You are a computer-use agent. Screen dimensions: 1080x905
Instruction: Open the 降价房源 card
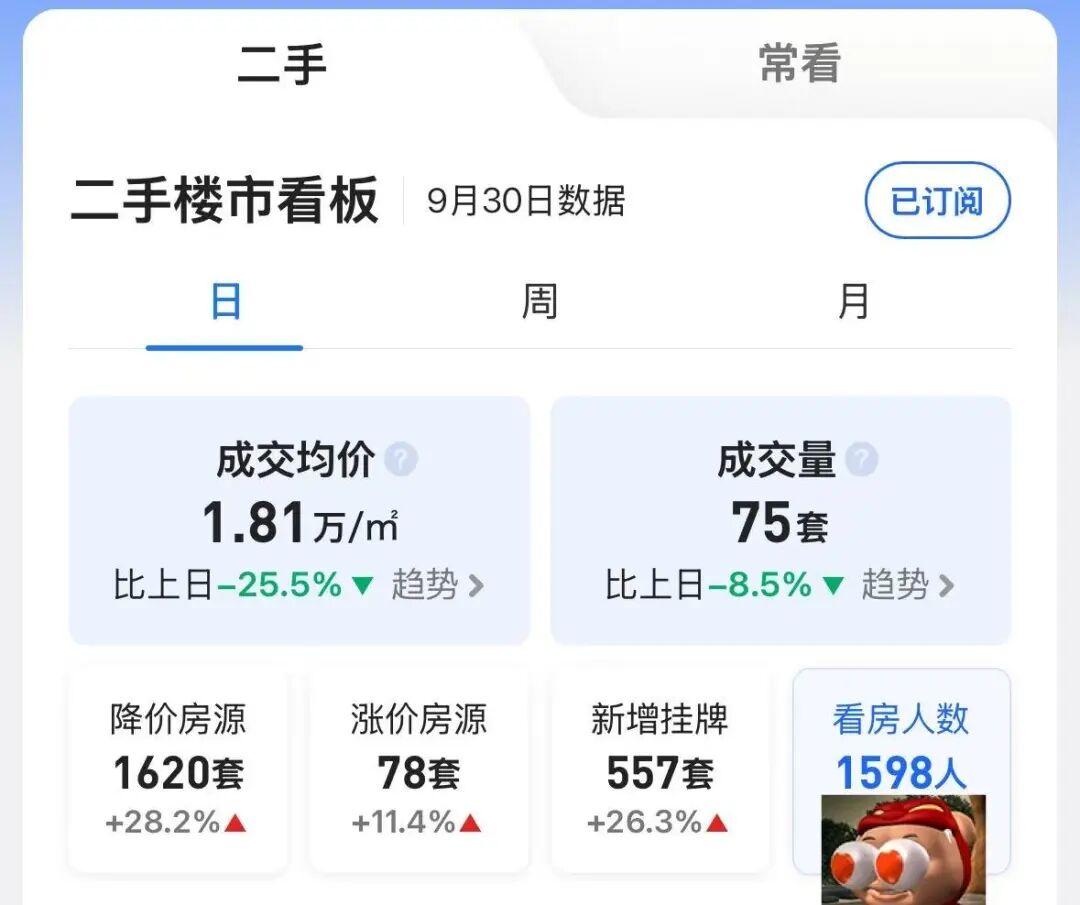[x=178, y=769]
